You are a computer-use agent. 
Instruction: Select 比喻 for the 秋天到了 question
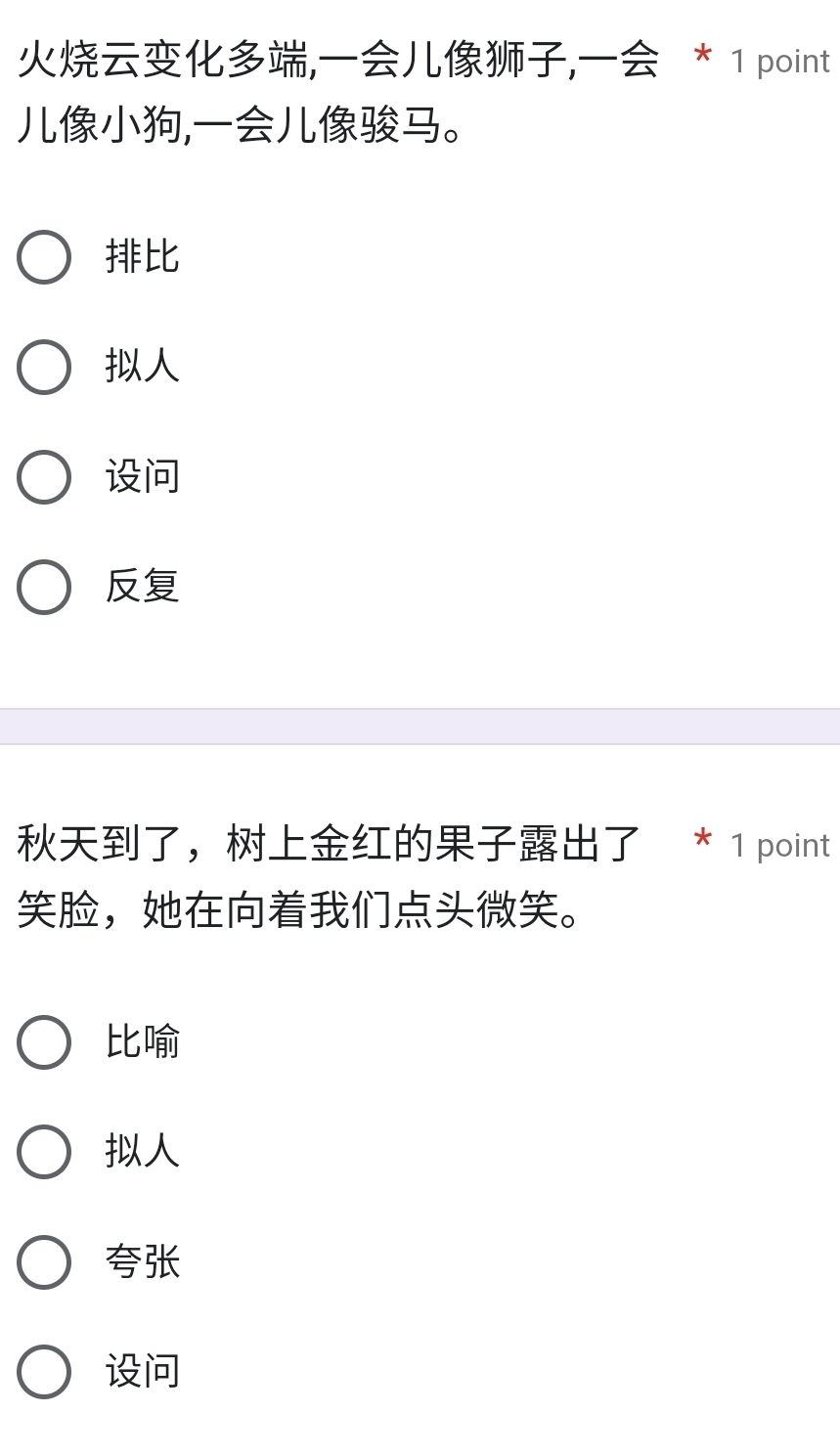[44, 1041]
